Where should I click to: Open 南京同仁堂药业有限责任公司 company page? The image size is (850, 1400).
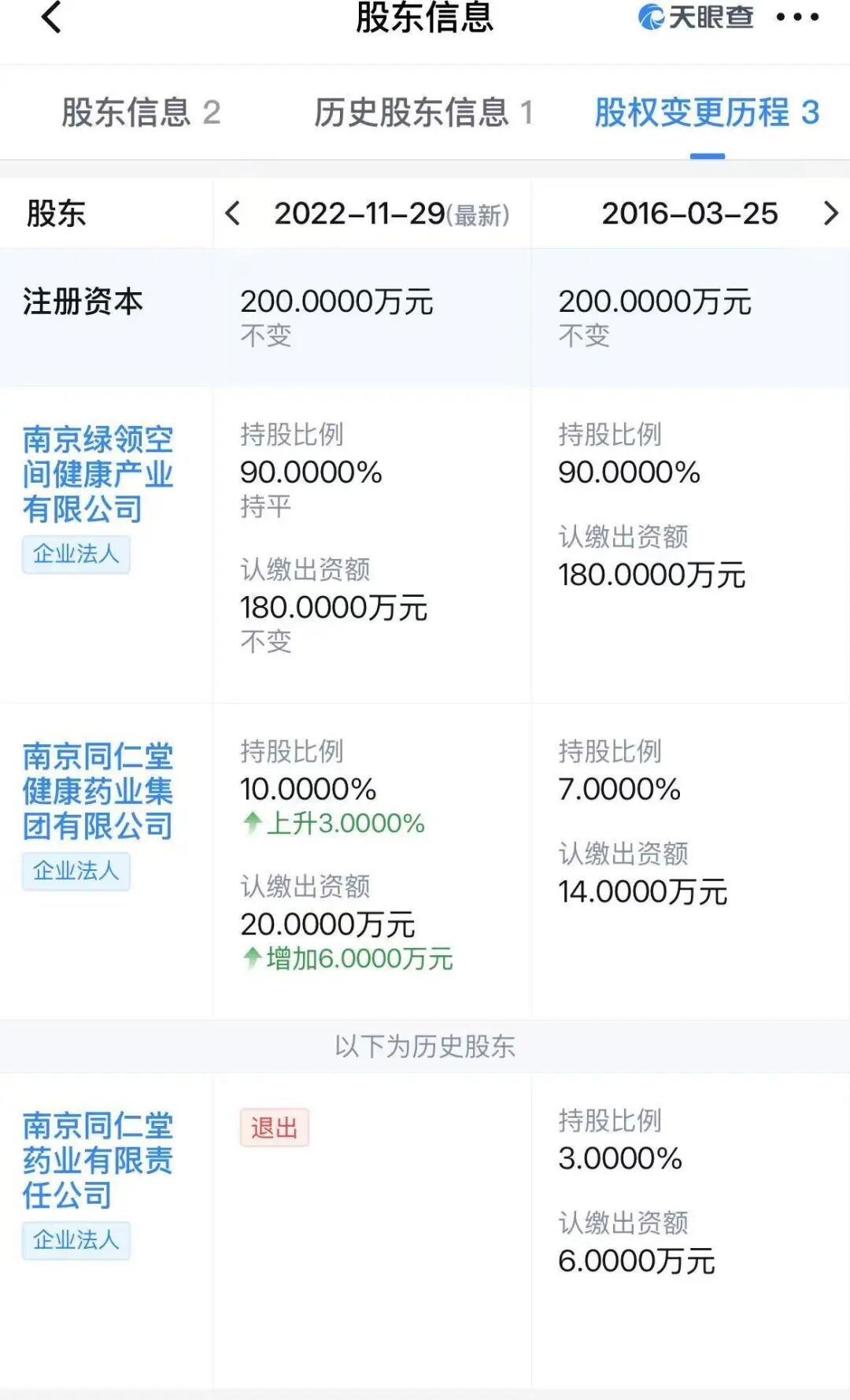point(98,1160)
